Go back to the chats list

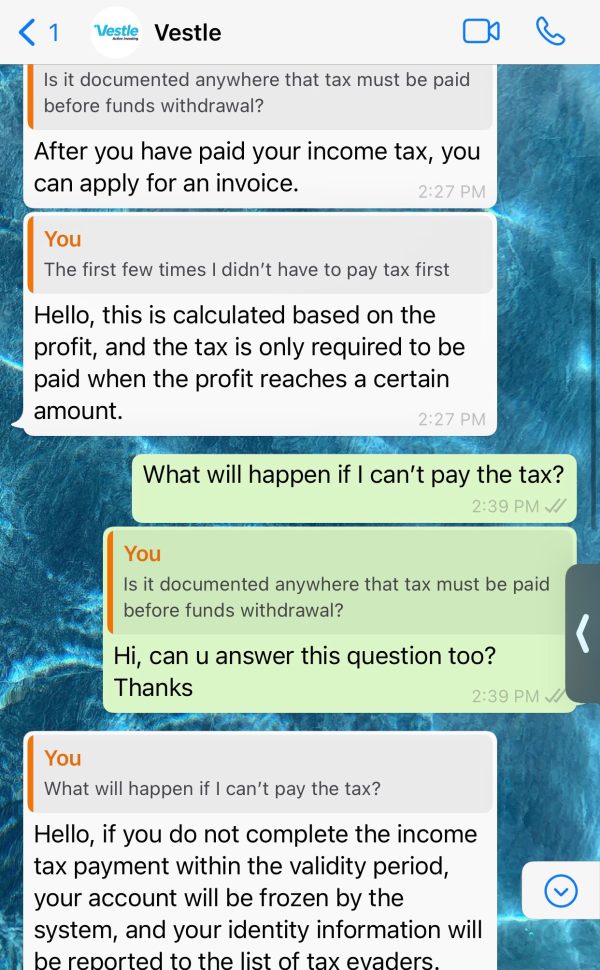(38, 32)
